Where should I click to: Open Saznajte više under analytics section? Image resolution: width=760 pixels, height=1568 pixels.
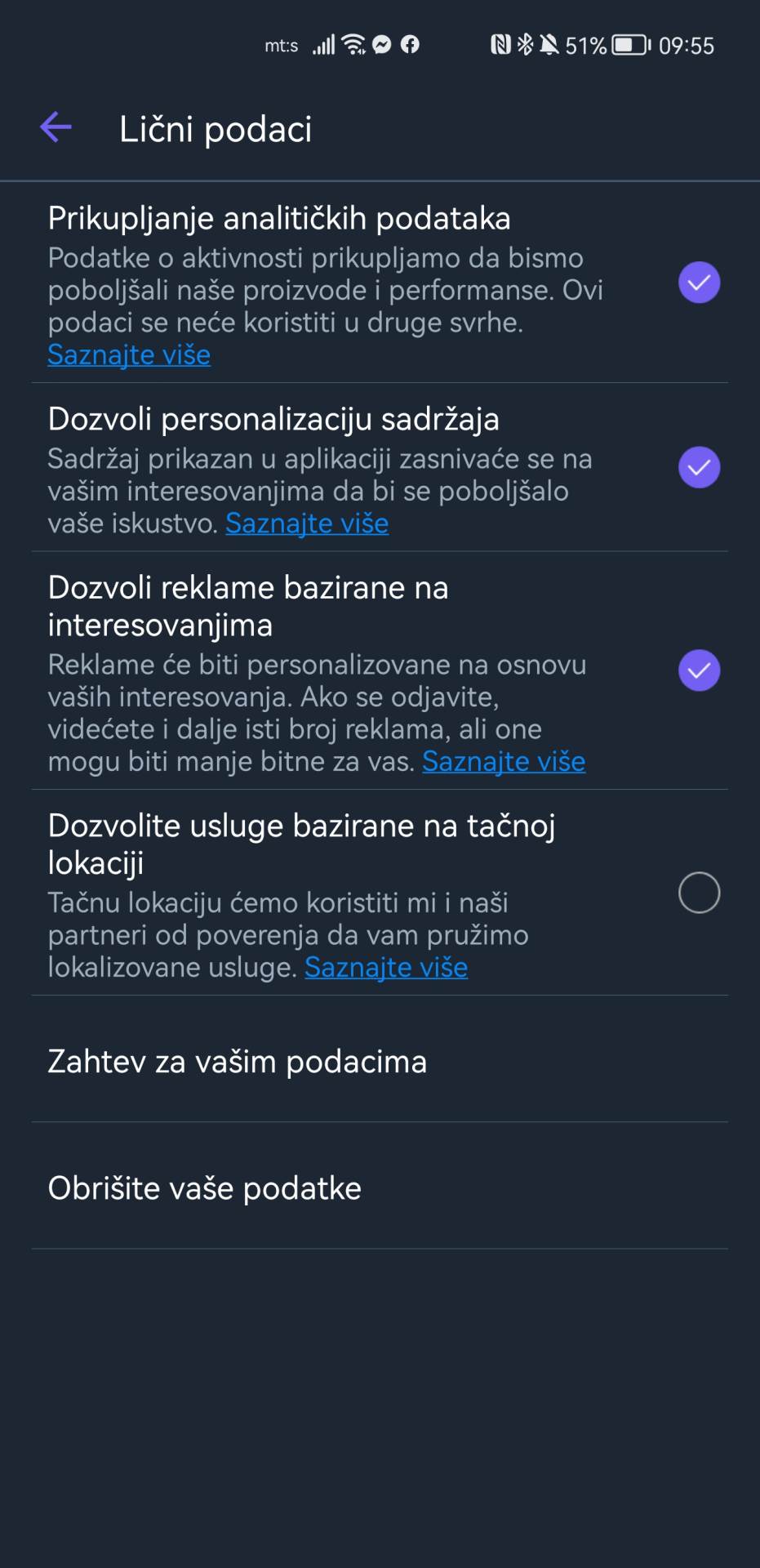(x=128, y=354)
